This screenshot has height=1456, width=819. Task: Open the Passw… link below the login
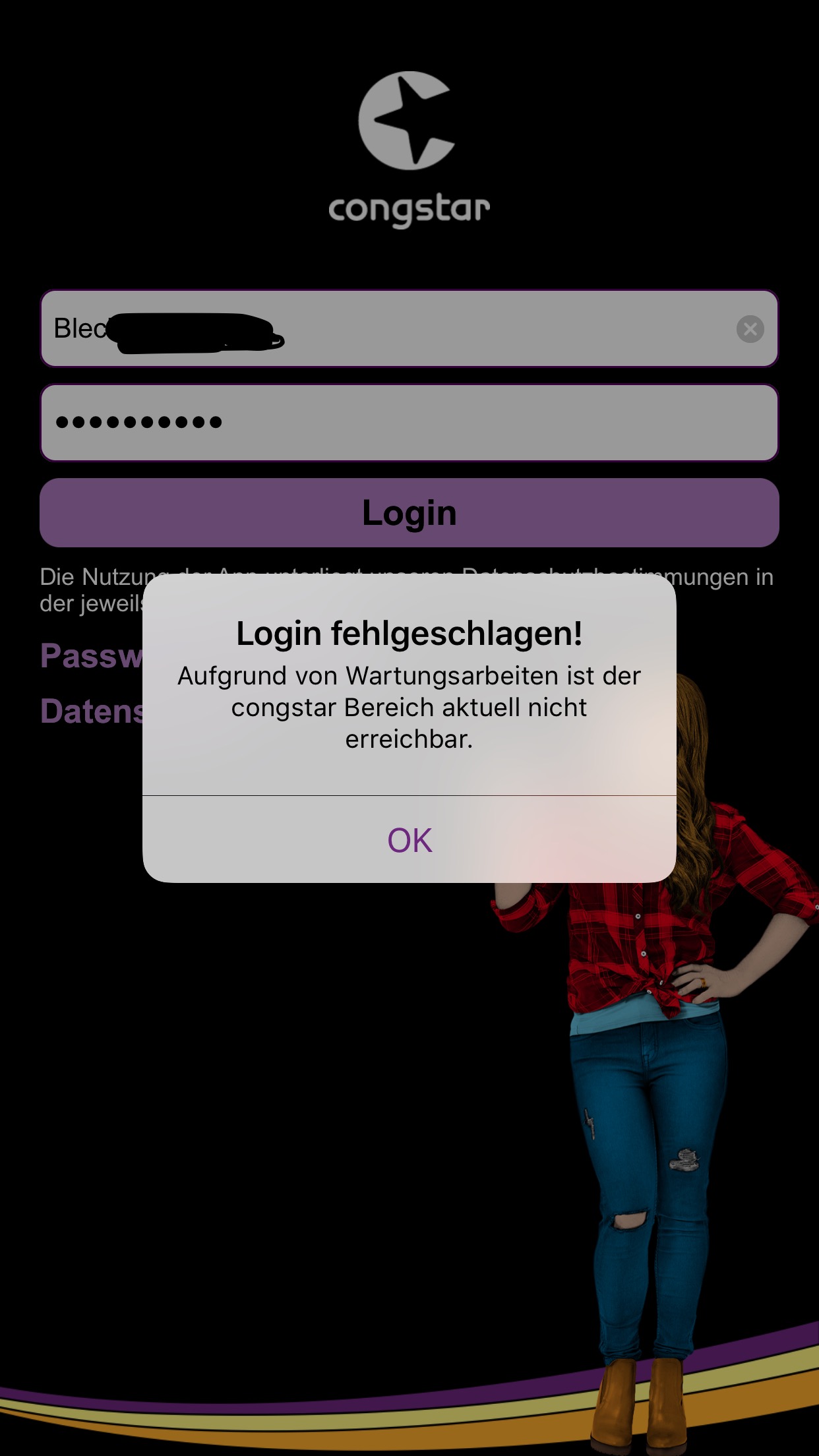(91, 656)
